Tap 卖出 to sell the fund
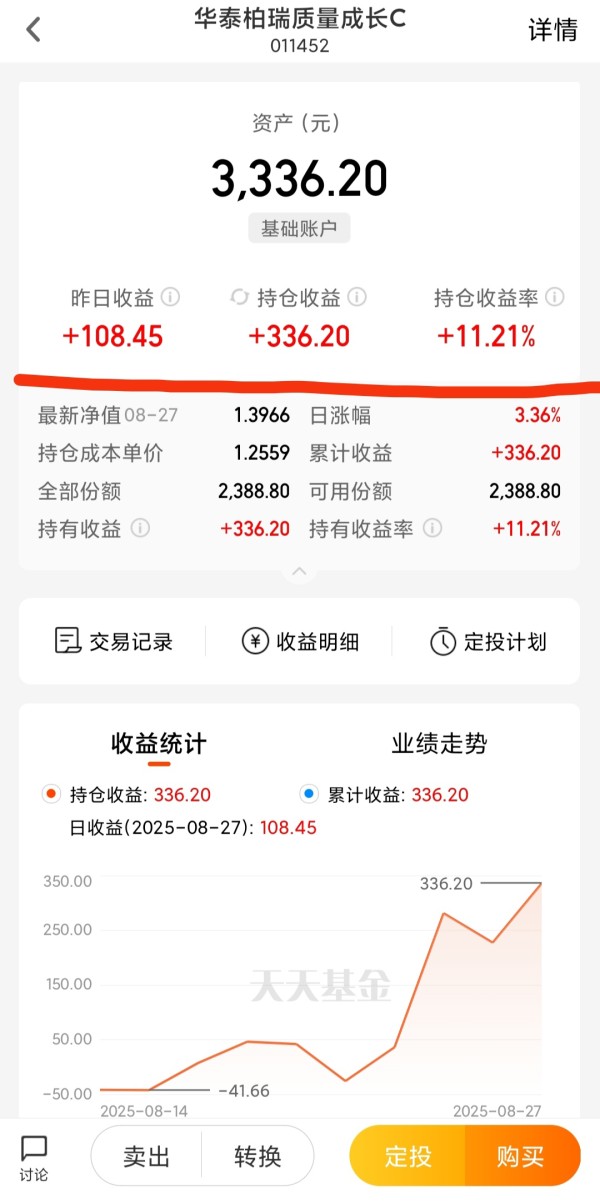 147,1156
